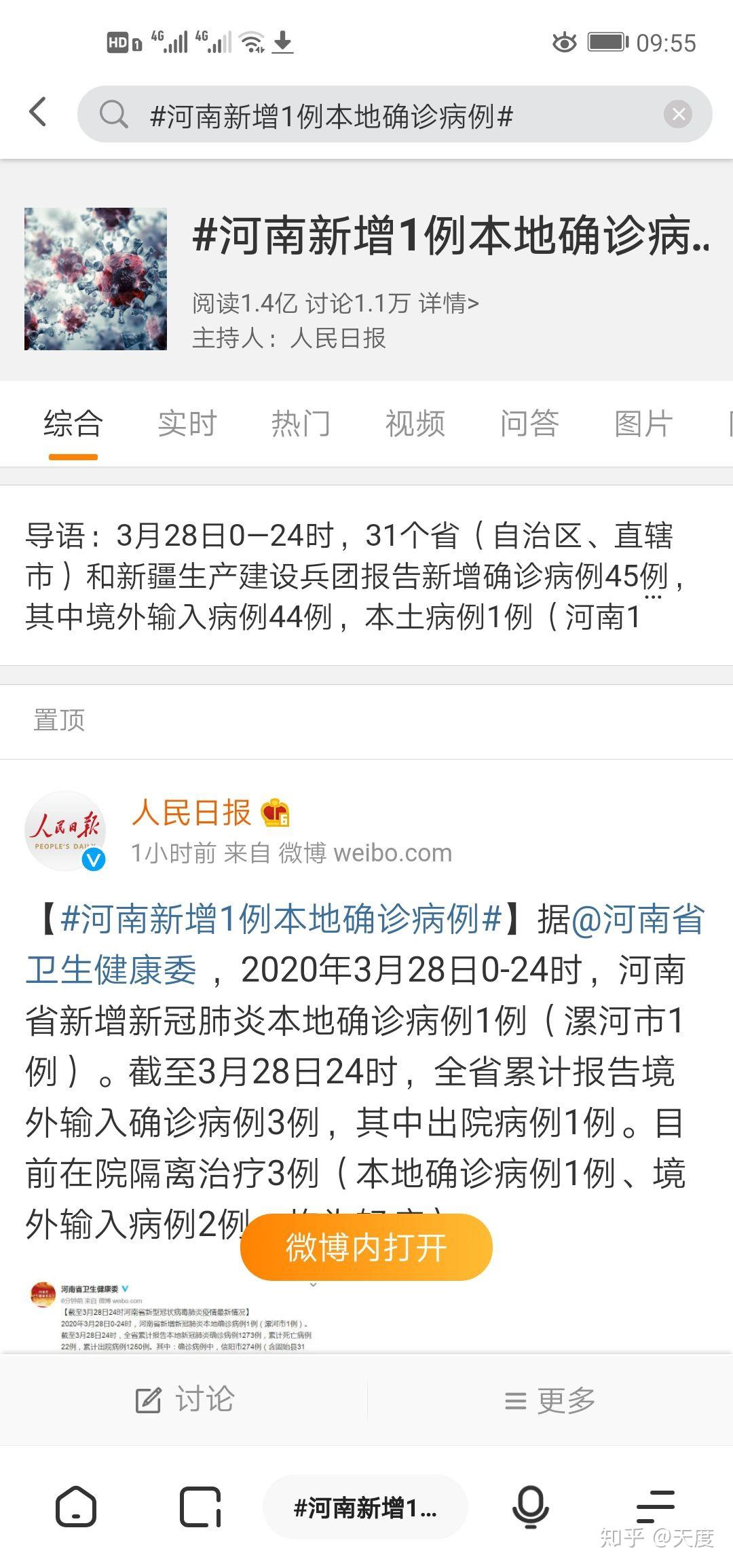Open the 更多 menu
This screenshot has height=1568, width=733.
[x=550, y=1400]
